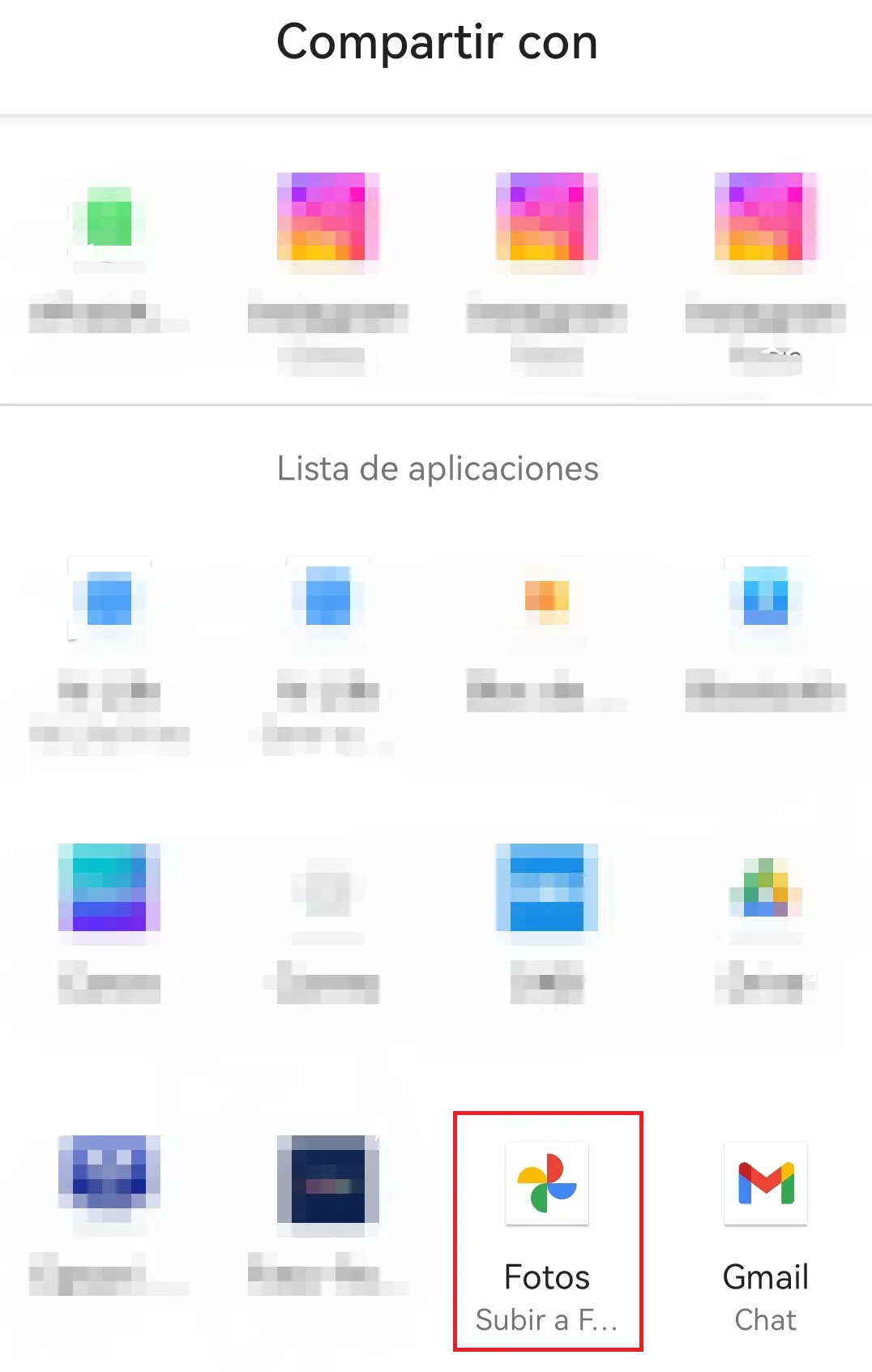Viewport: 872px width, 1372px height.
Task: Select the teal and purple gradient app icon
Action: [x=109, y=887]
